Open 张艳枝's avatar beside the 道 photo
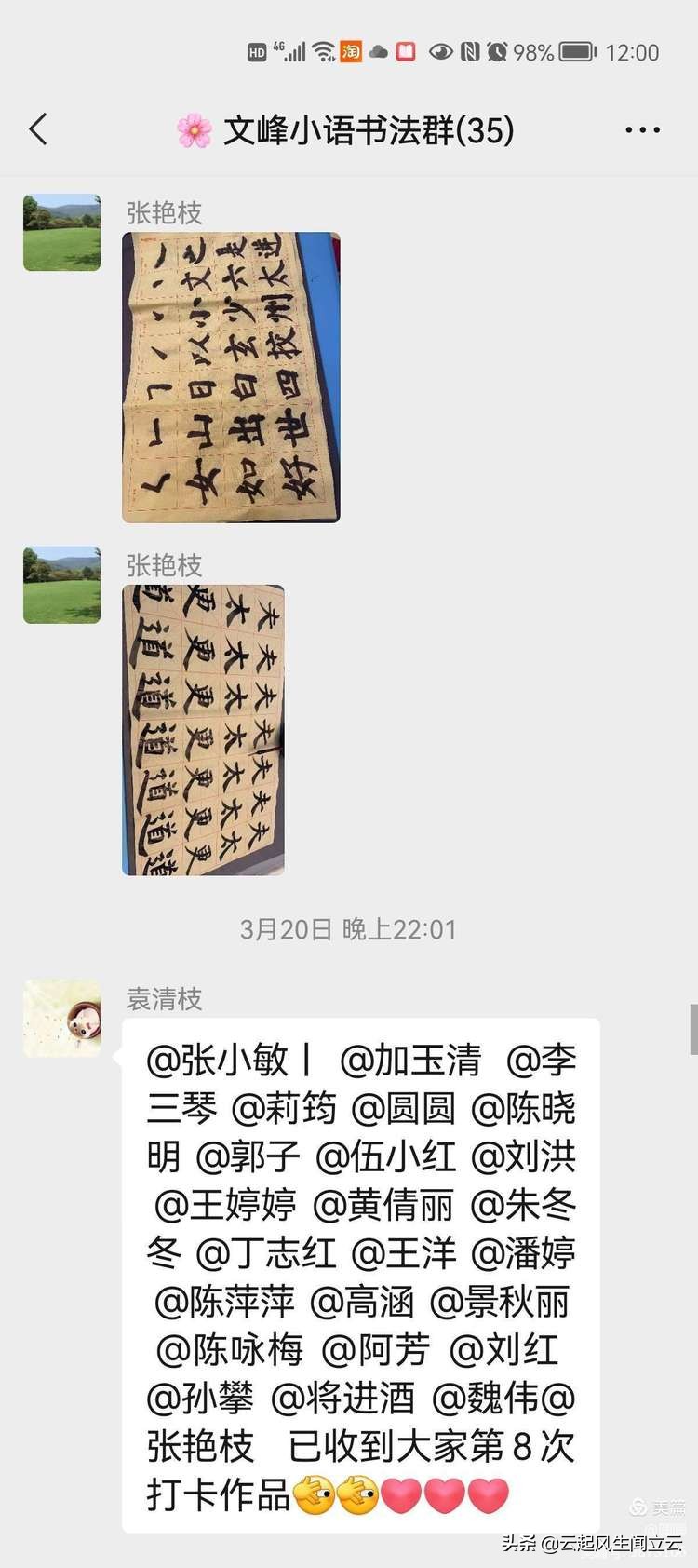The width and height of the screenshot is (698, 1568). (x=61, y=585)
